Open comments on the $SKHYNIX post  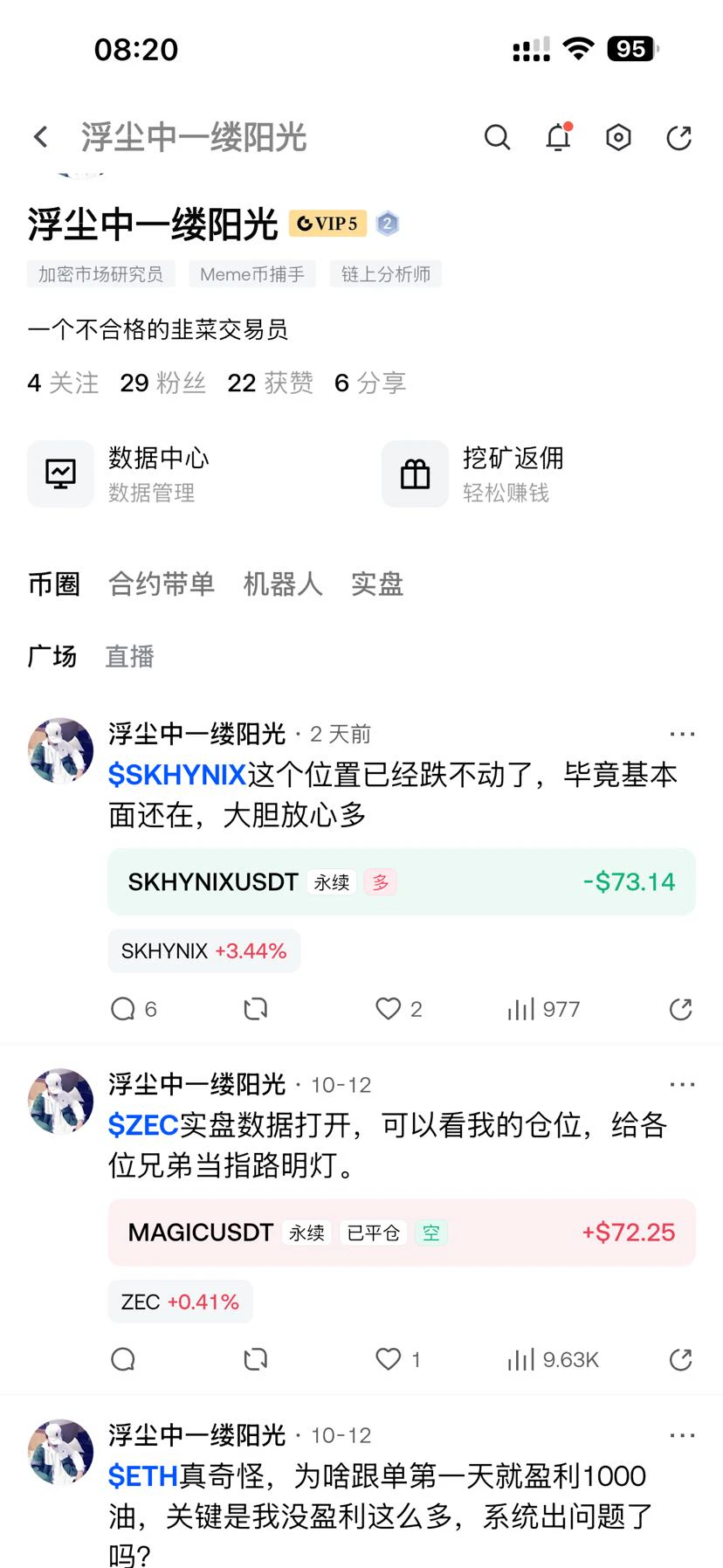click(134, 1009)
